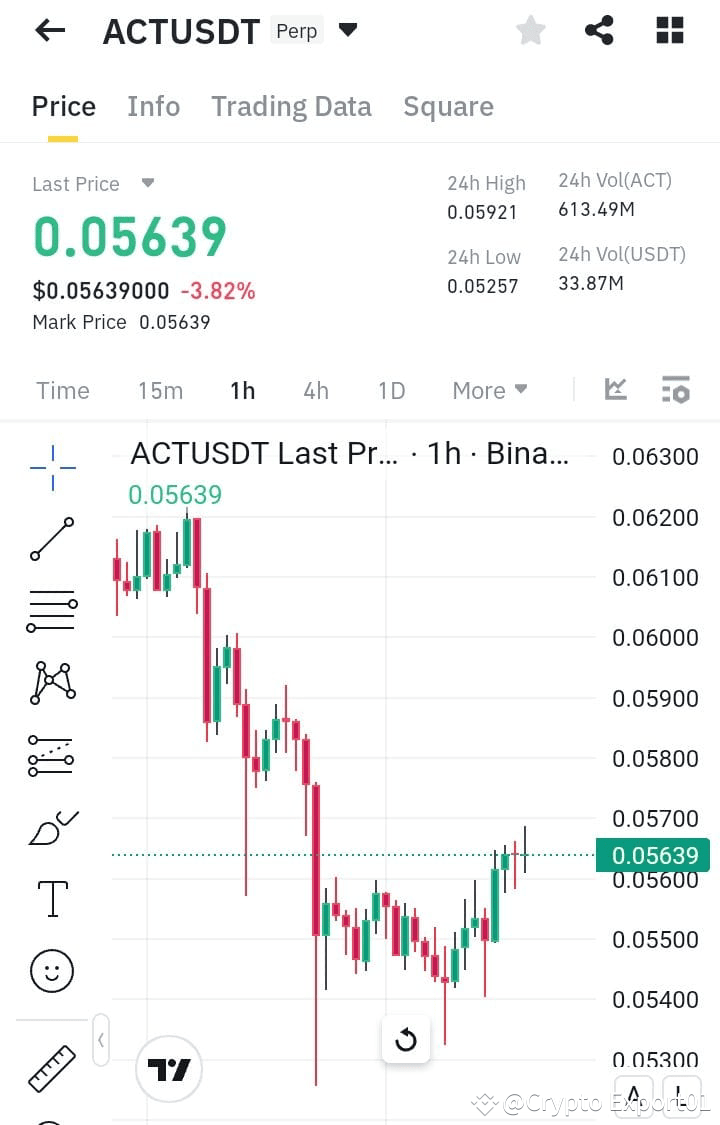Open the horizontal line tool
The width and height of the screenshot is (720, 1125).
pyautogui.click(x=52, y=610)
